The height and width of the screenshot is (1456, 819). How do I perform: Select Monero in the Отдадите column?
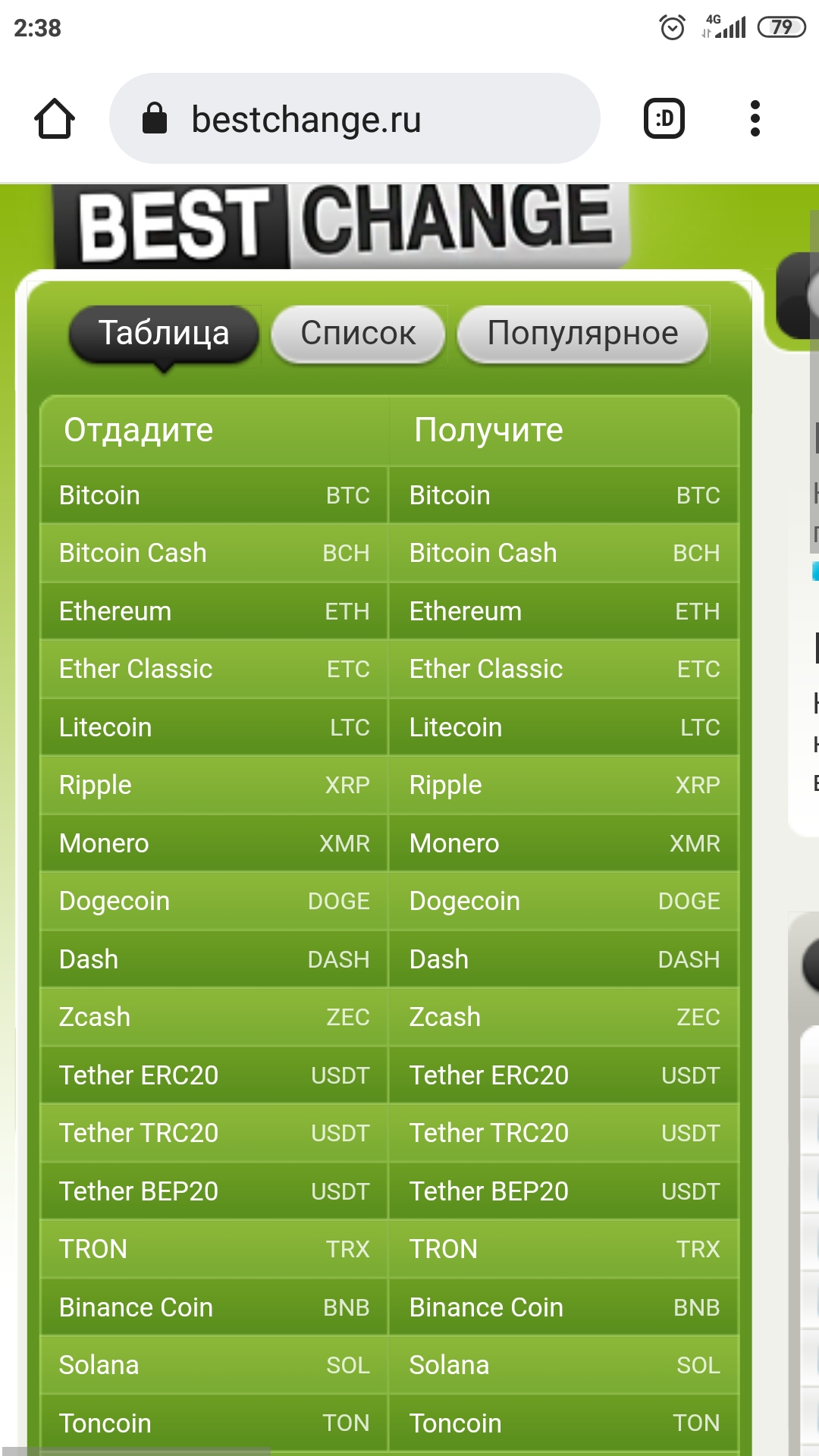214,843
